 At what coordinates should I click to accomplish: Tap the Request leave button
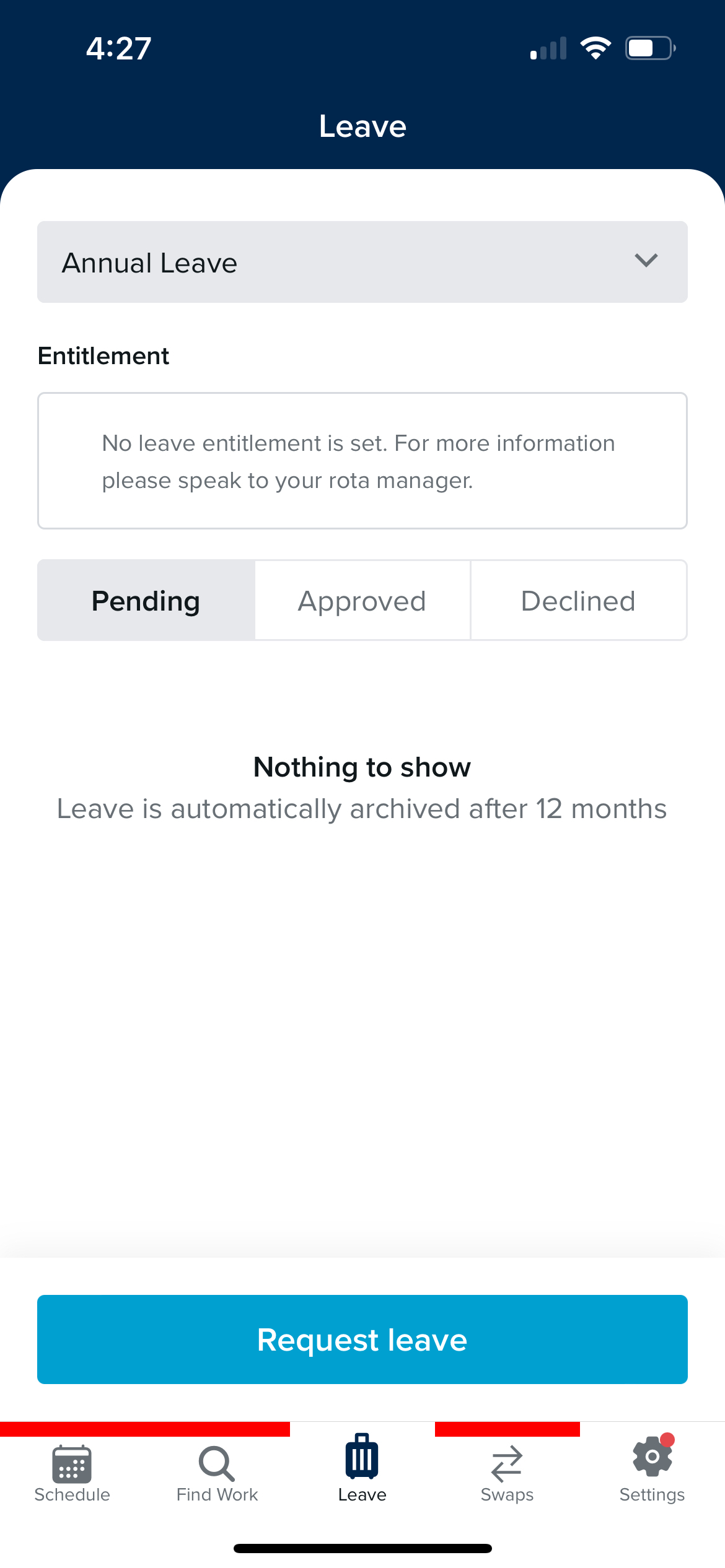(x=362, y=1339)
